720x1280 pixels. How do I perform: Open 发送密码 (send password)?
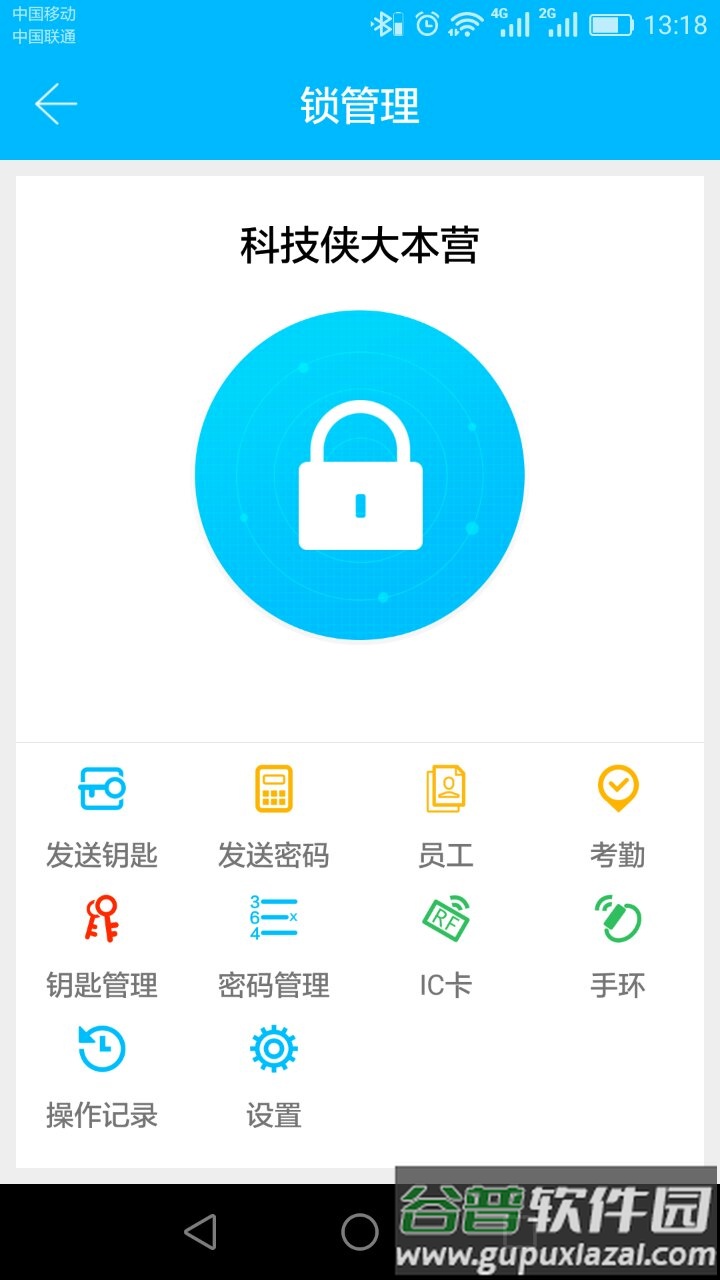click(x=274, y=815)
